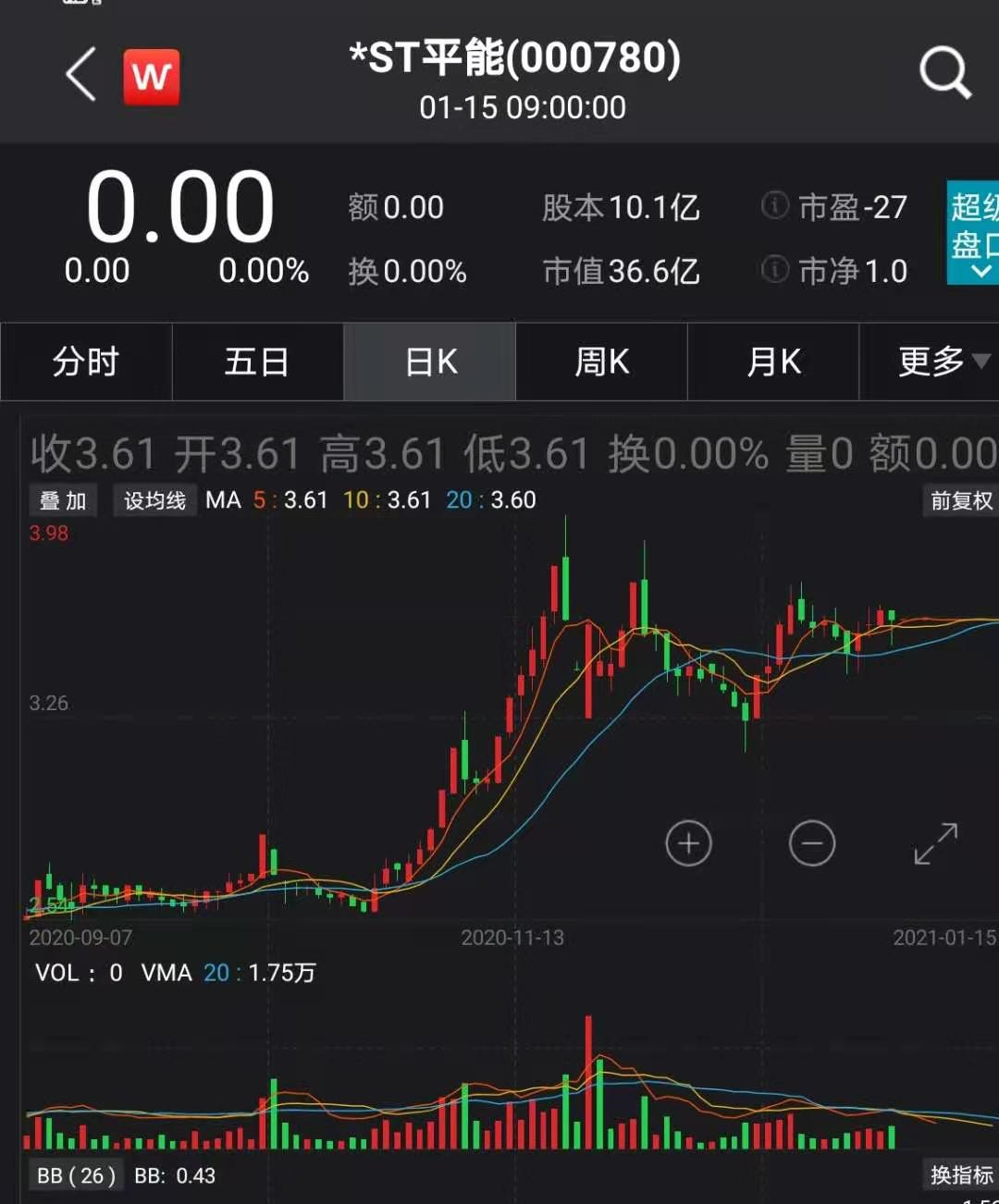Show 市盈 info tooltip
Viewport: 999px width, 1204px height.
pos(775,205)
